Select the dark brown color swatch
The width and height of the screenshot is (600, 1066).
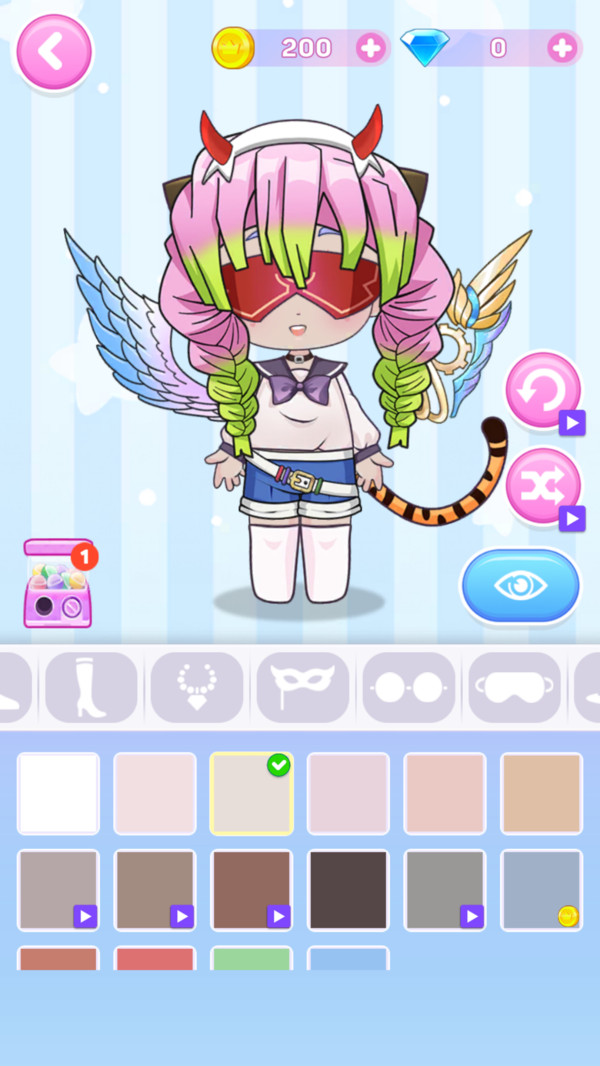349,890
